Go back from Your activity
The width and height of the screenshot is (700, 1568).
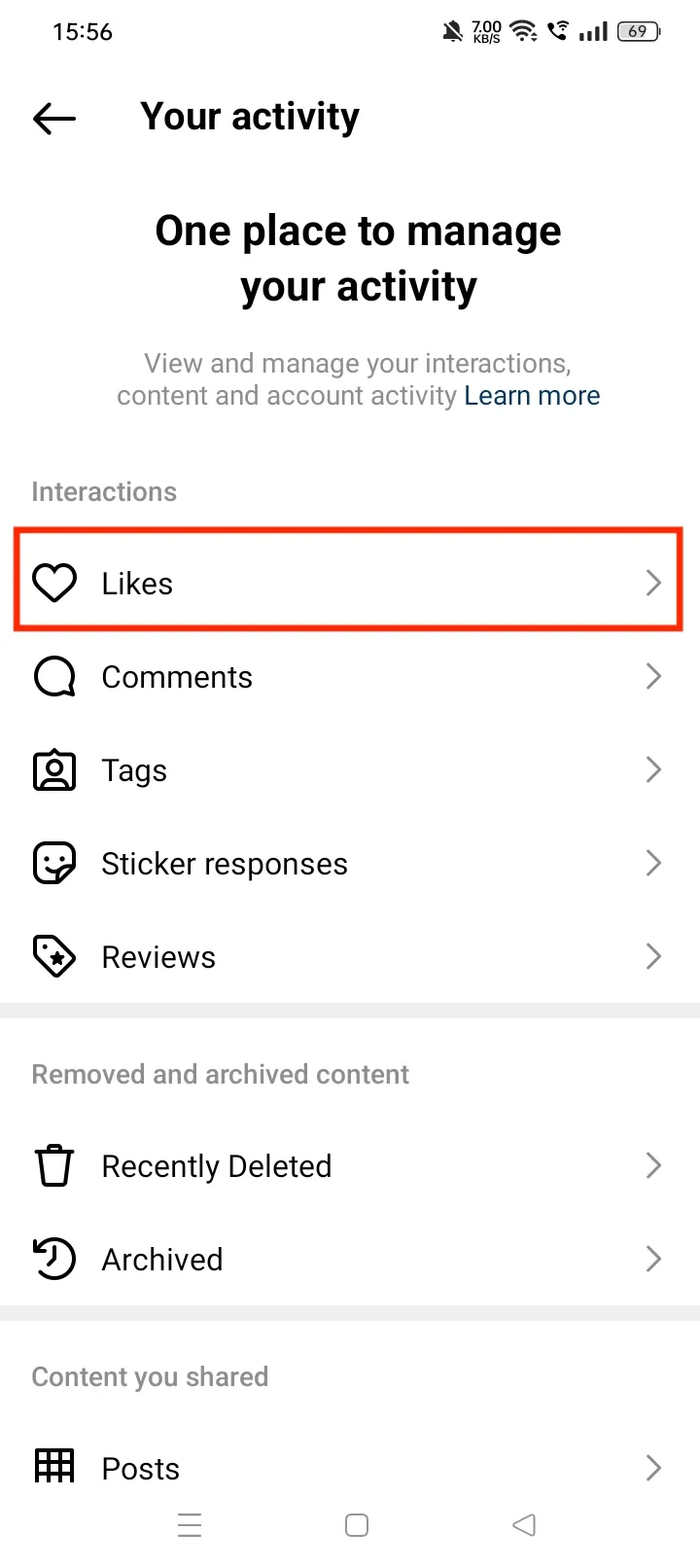point(54,119)
